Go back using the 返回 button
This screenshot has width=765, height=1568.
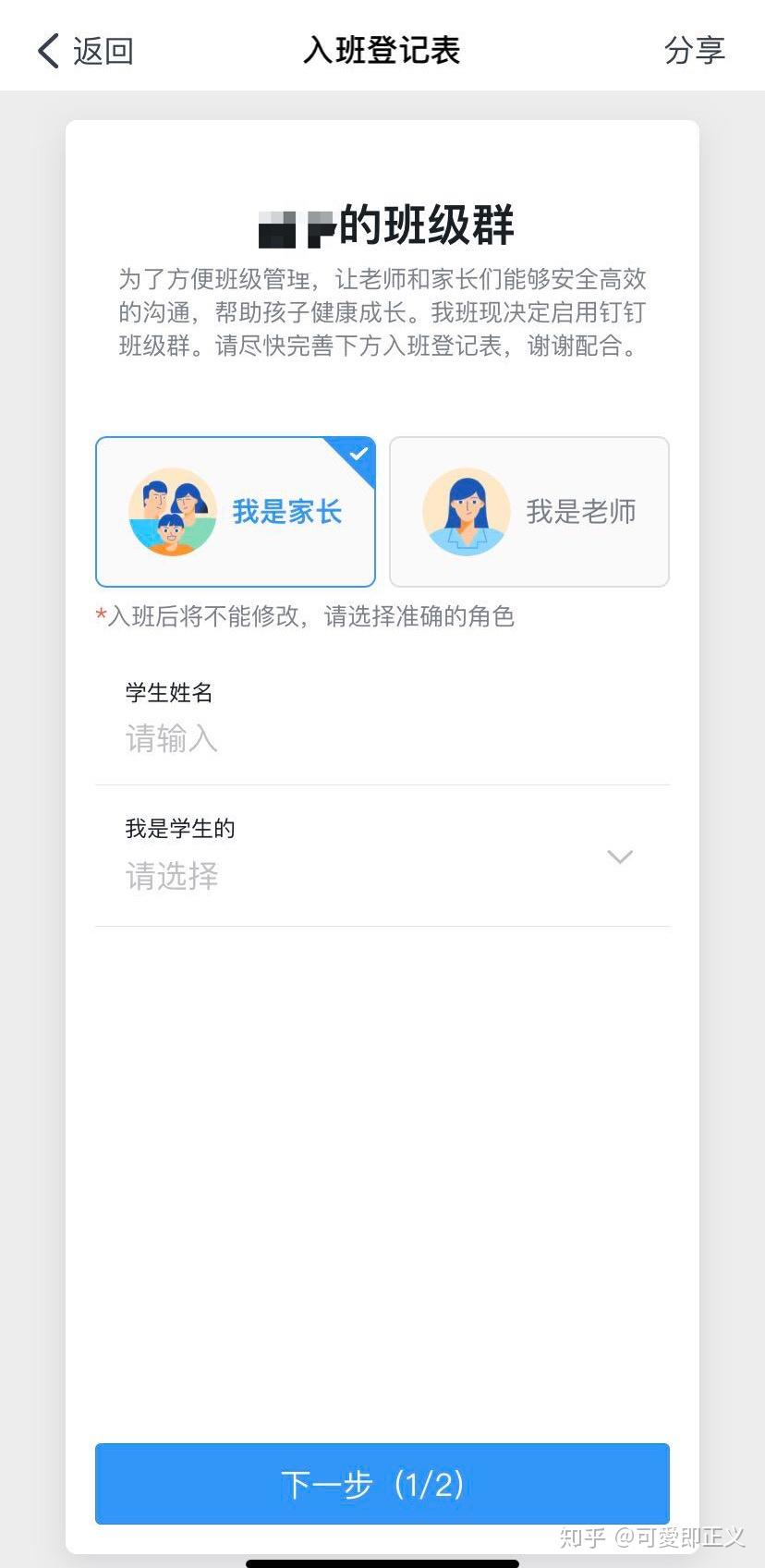[x=85, y=50]
